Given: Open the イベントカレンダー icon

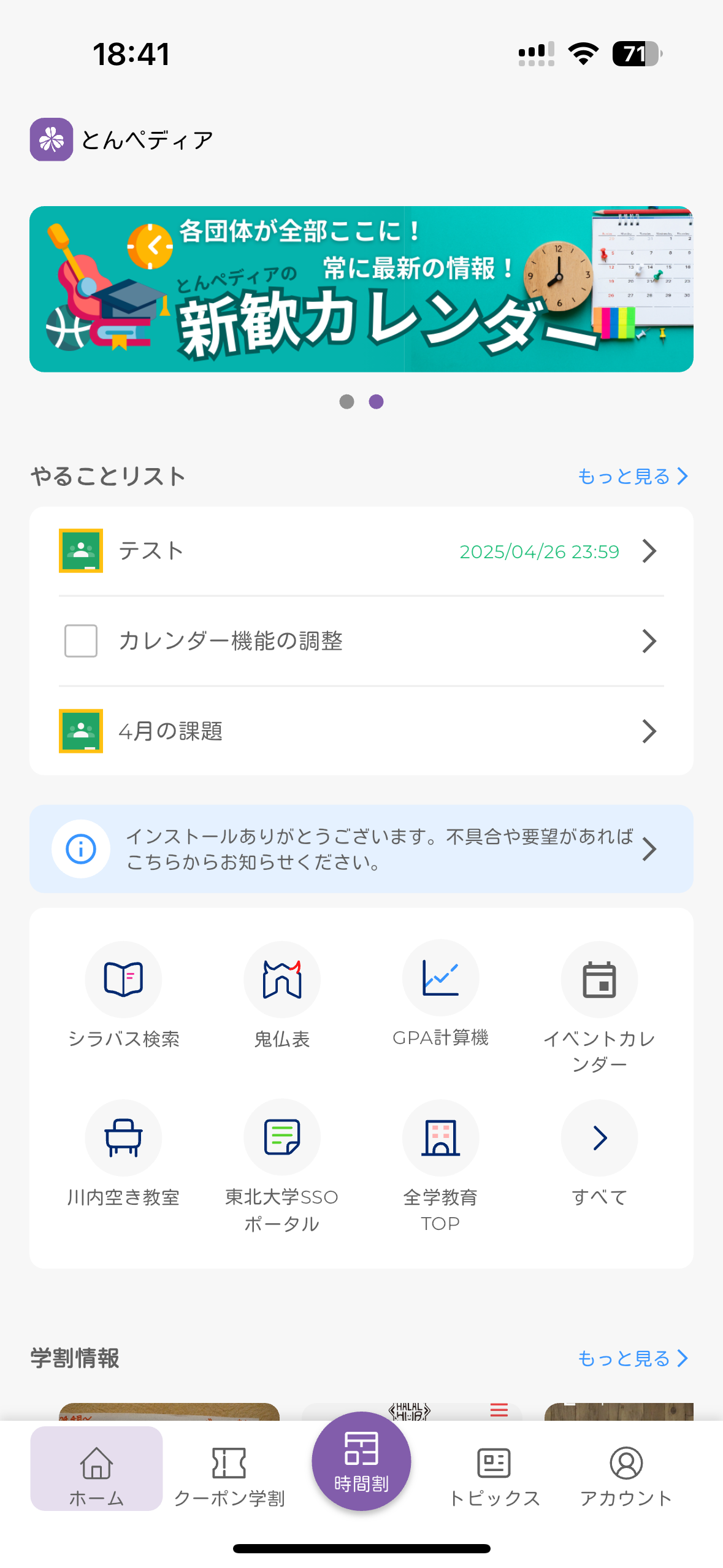Looking at the screenshot, I should point(599,979).
